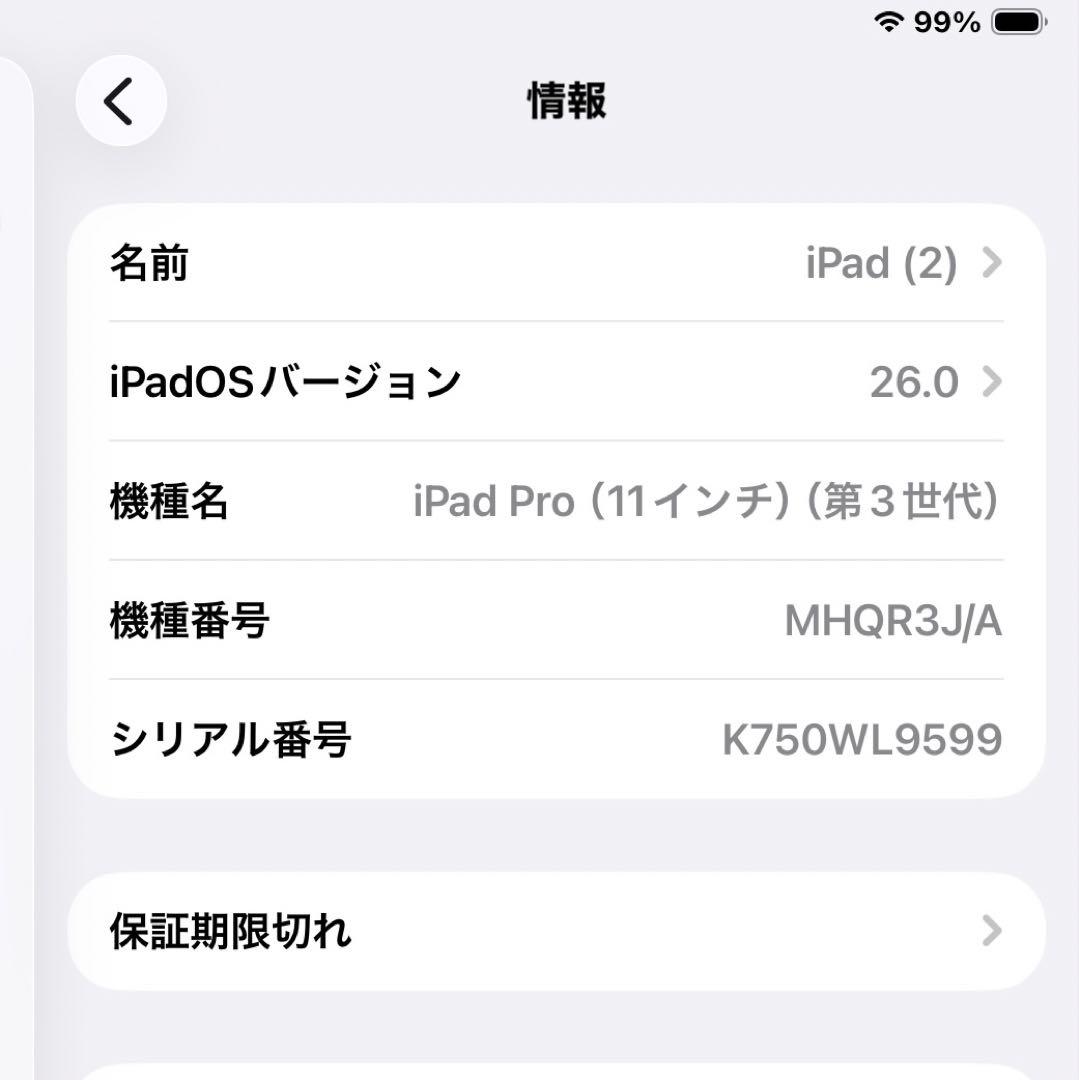Image resolution: width=1079 pixels, height=1080 pixels.
Task: Tap the chevron next to 26.0
Action: coord(991,382)
